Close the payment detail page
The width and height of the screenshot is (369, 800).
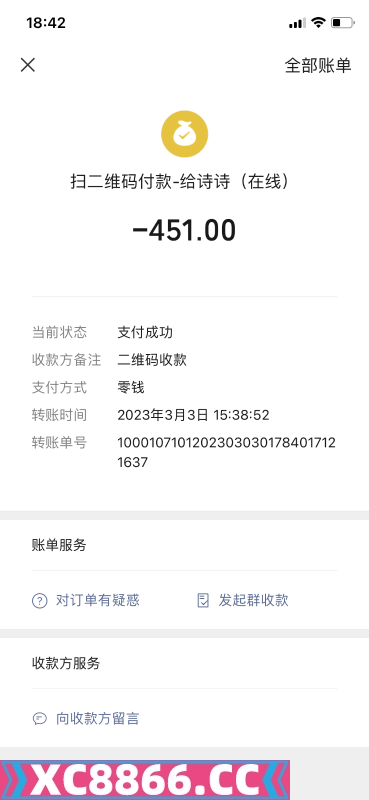(28, 65)
